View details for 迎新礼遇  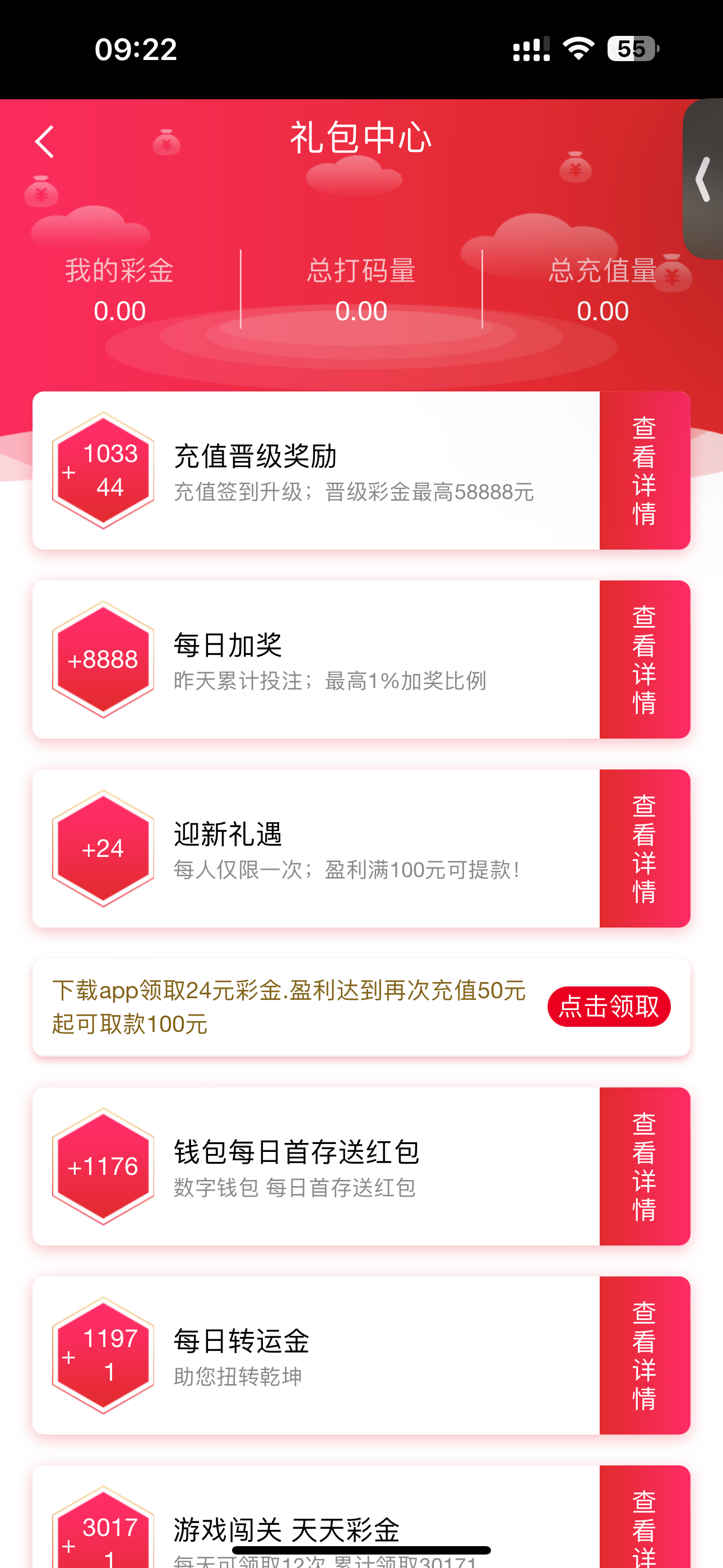pos(644,848)
